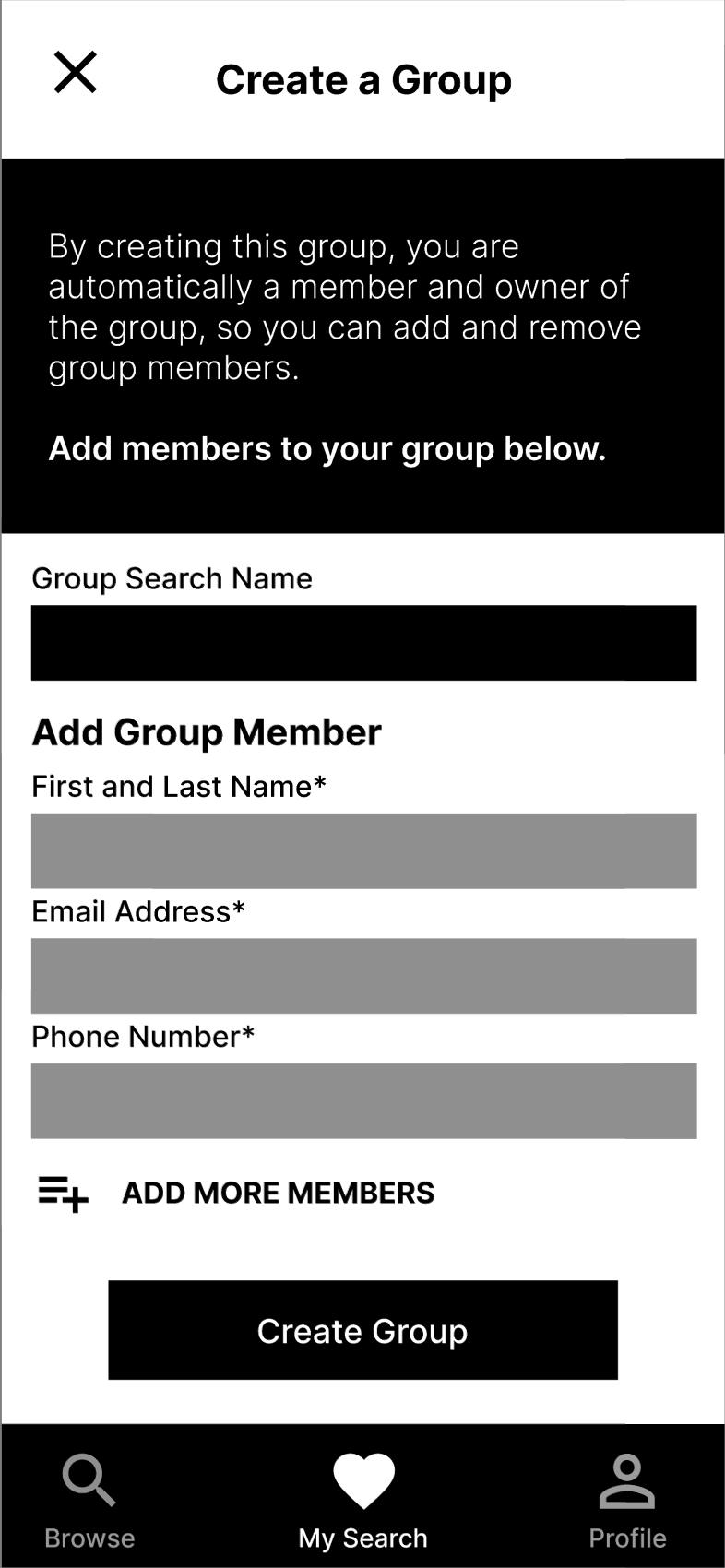725x1568 pixels.
Task: Select the Email Address field
Action: pyautogui.click(x=363, y=976)
